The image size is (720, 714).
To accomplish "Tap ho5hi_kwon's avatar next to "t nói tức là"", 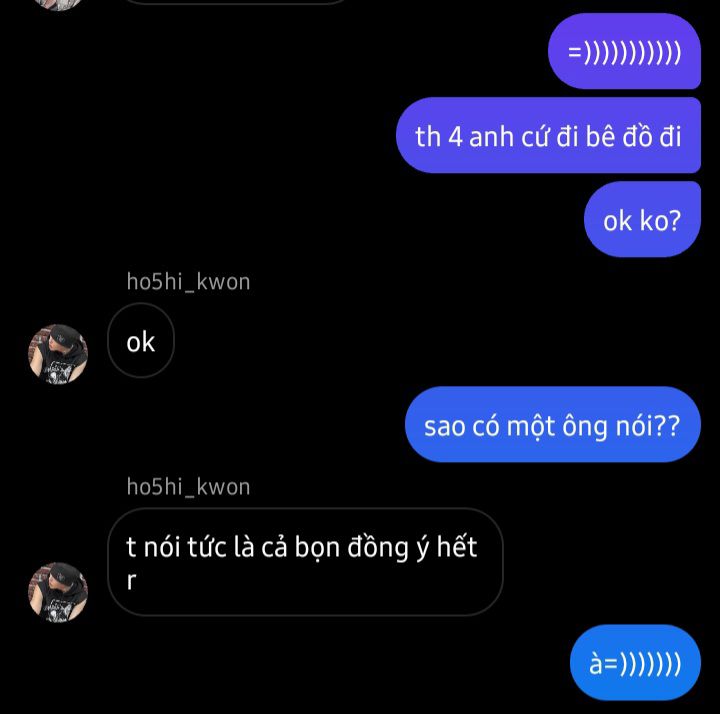I will [58, 591].
